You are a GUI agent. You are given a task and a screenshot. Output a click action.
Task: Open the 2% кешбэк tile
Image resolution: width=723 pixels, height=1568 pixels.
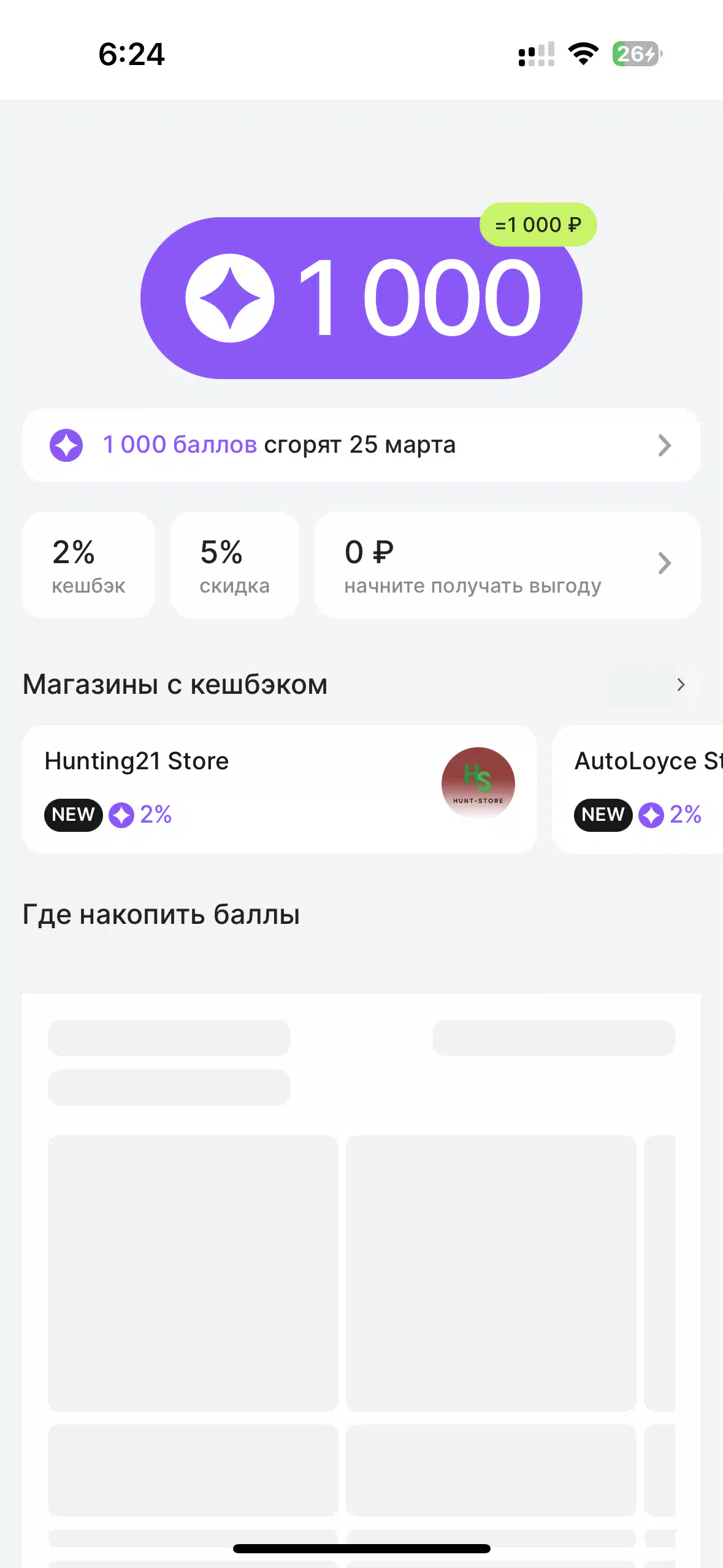pyautogui.click(x=88, y=564)
